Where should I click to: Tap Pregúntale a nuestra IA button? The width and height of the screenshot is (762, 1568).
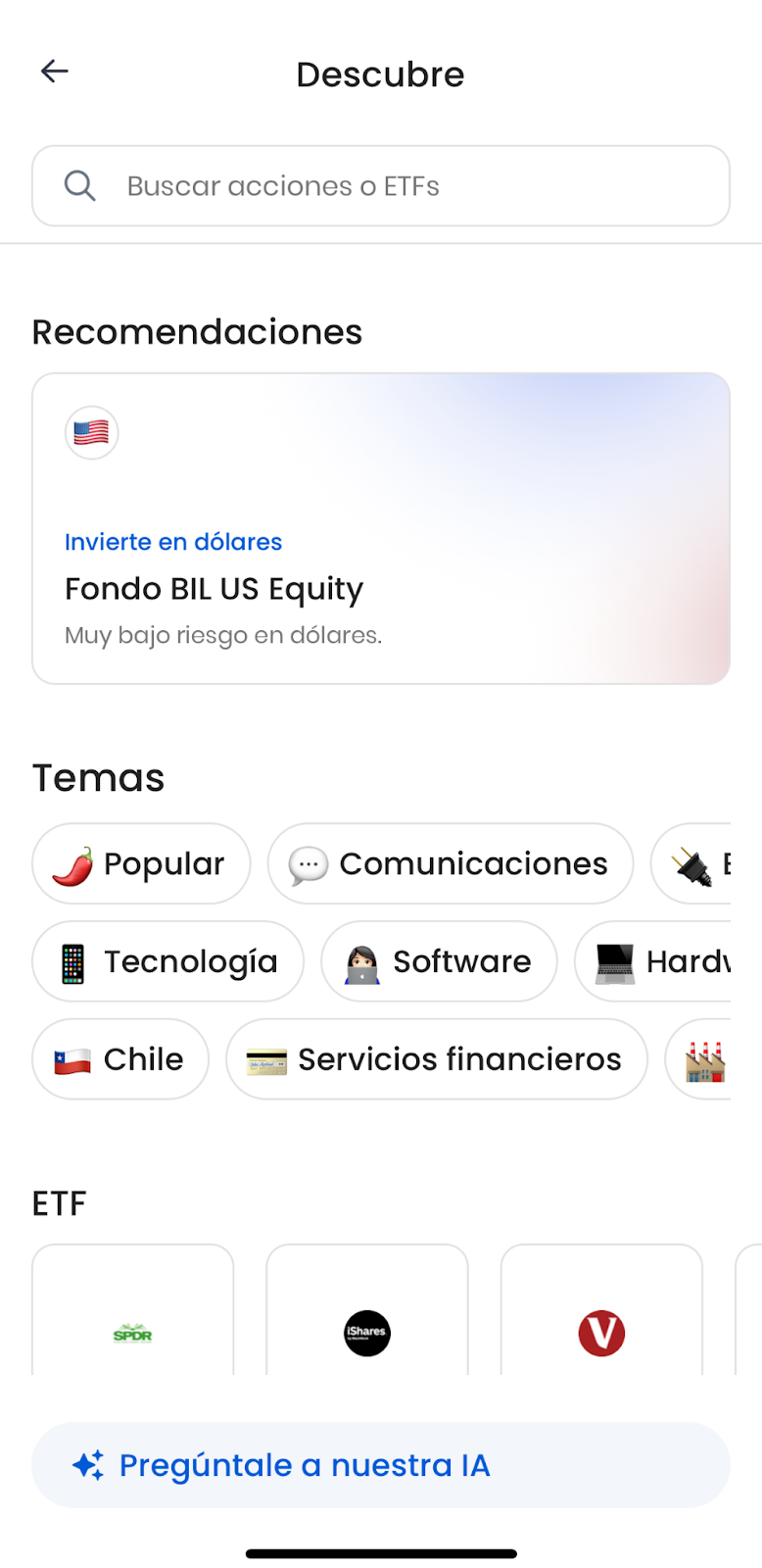click(380, 1465)
